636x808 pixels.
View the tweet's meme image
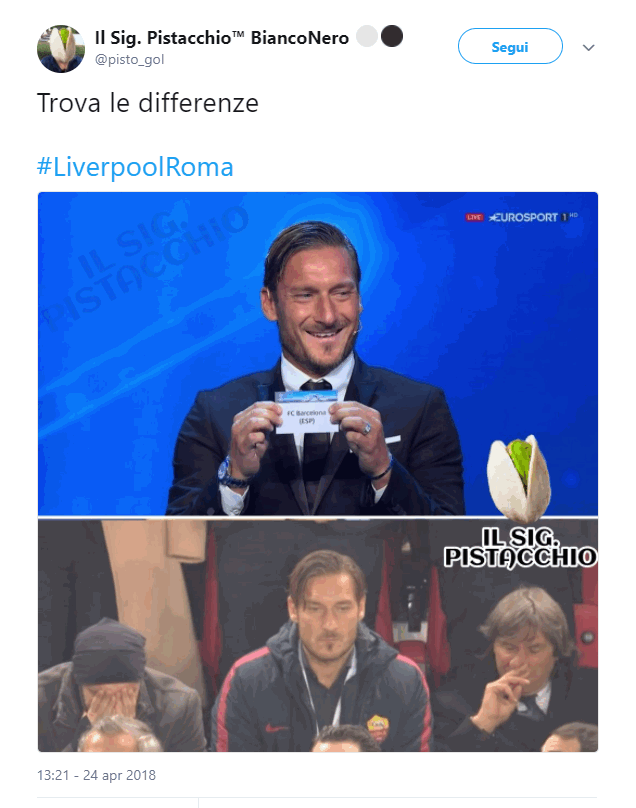[x=318, y=470]
